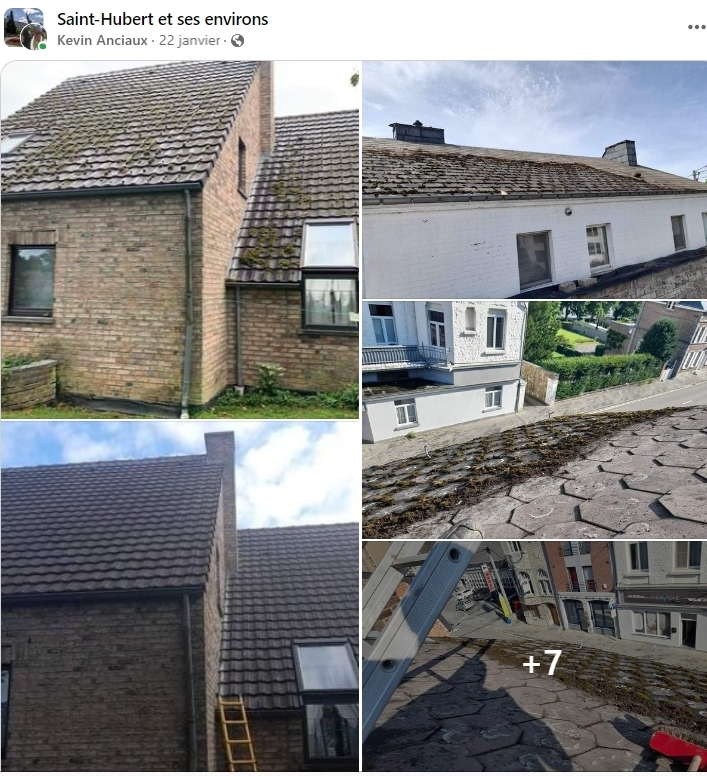Image resolution: width=707 pixels, height=776 pixels.
Task: Open the Saint-Hubert et ses environs group
Action: click(162, 19)
